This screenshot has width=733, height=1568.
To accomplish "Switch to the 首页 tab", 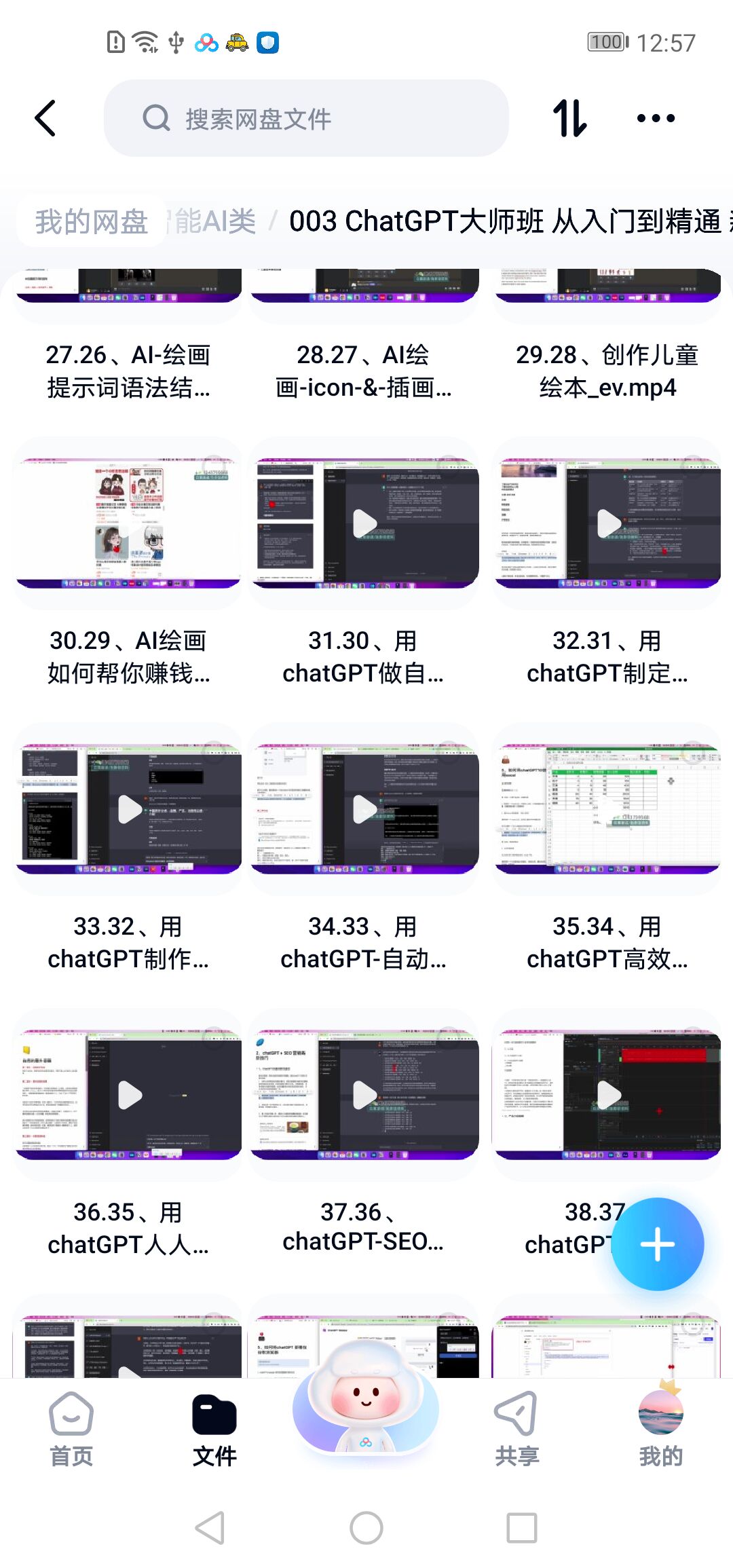I will click(x=71, y=1429).
